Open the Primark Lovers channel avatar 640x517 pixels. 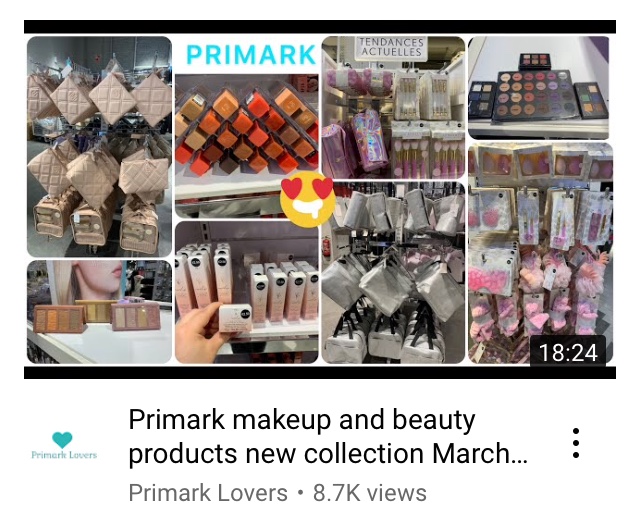pyautogui.click(x=64, y=445)
